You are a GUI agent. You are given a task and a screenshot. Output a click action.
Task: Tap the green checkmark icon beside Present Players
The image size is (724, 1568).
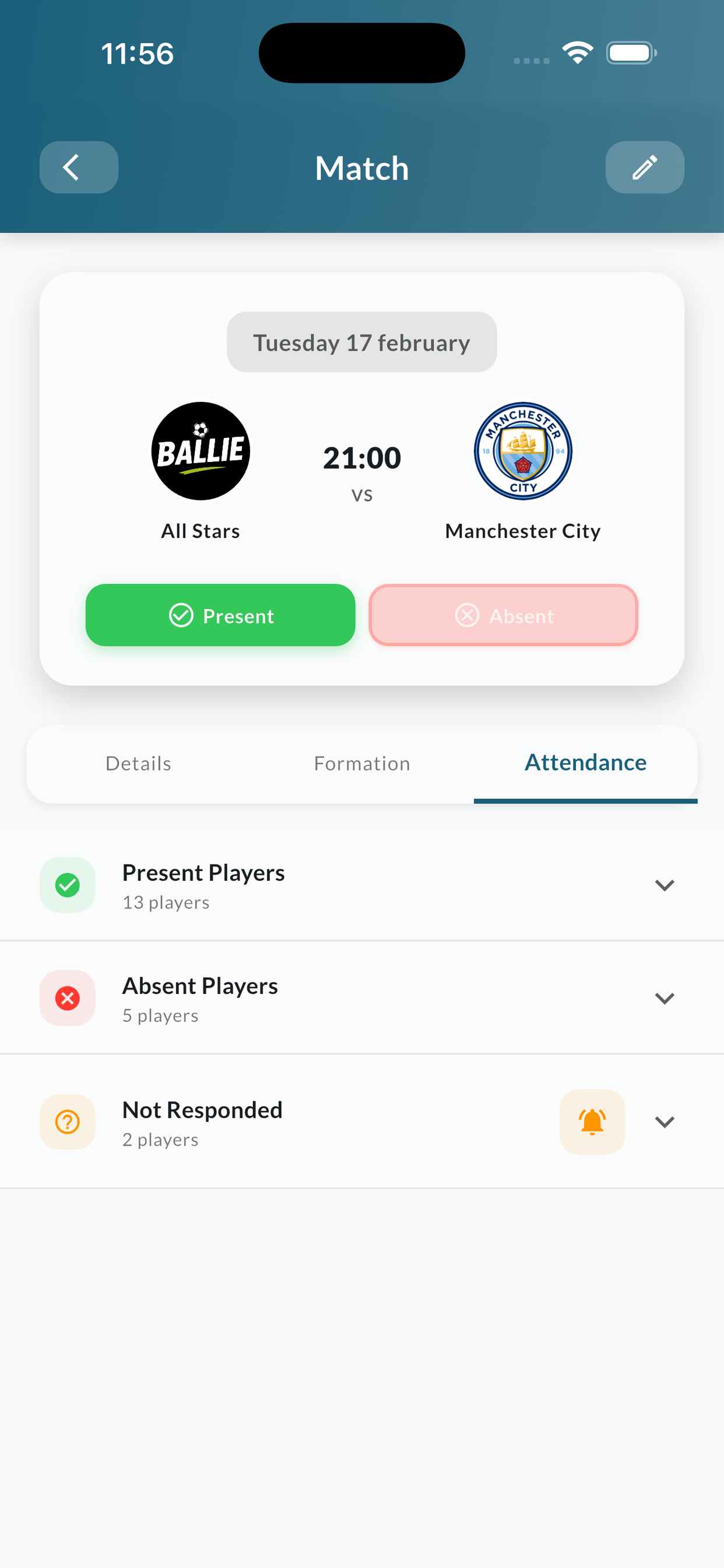pos(68,885)
